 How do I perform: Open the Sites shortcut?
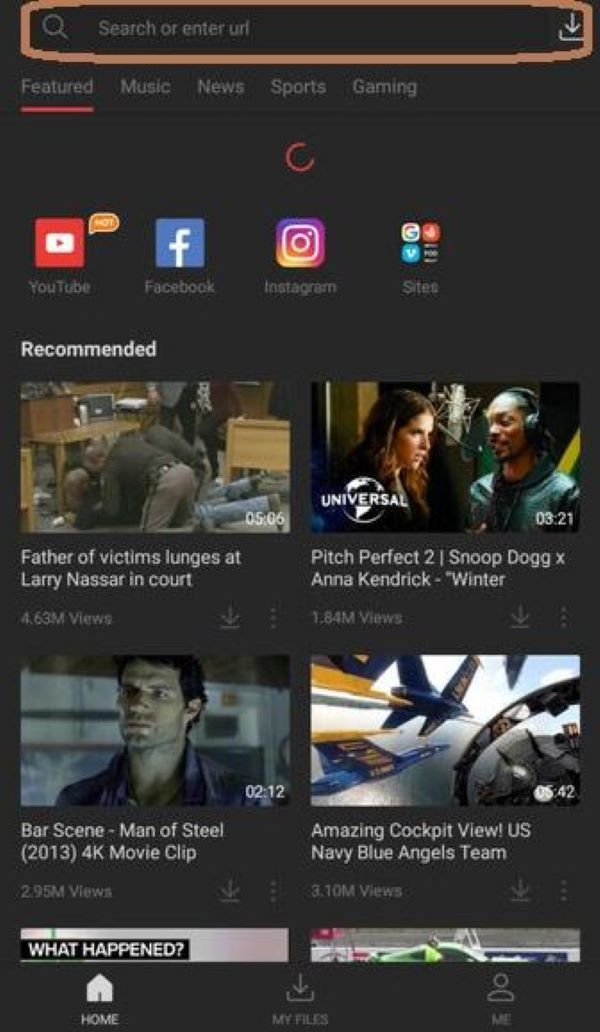(x=420, y=244)
